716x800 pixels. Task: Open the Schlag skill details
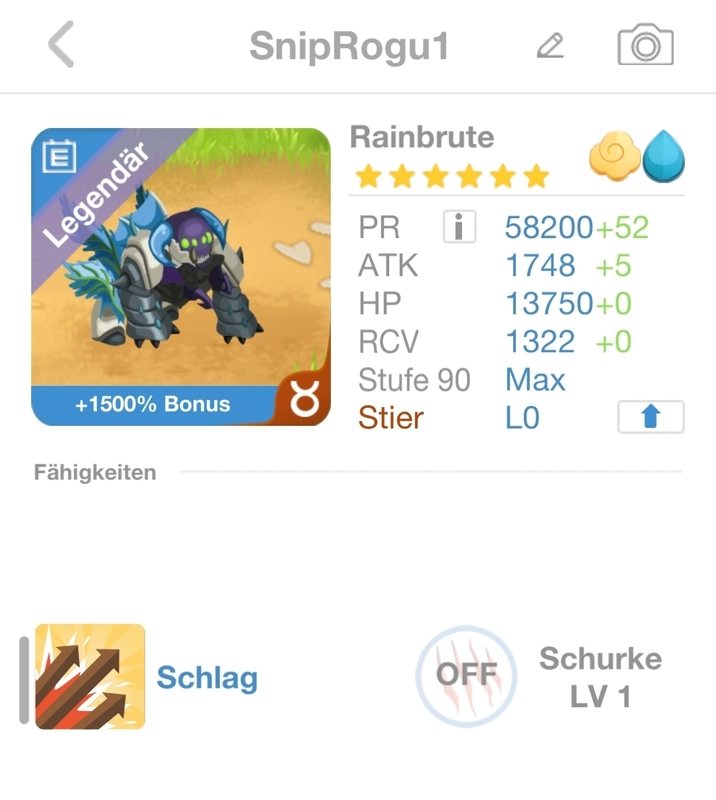90,677
